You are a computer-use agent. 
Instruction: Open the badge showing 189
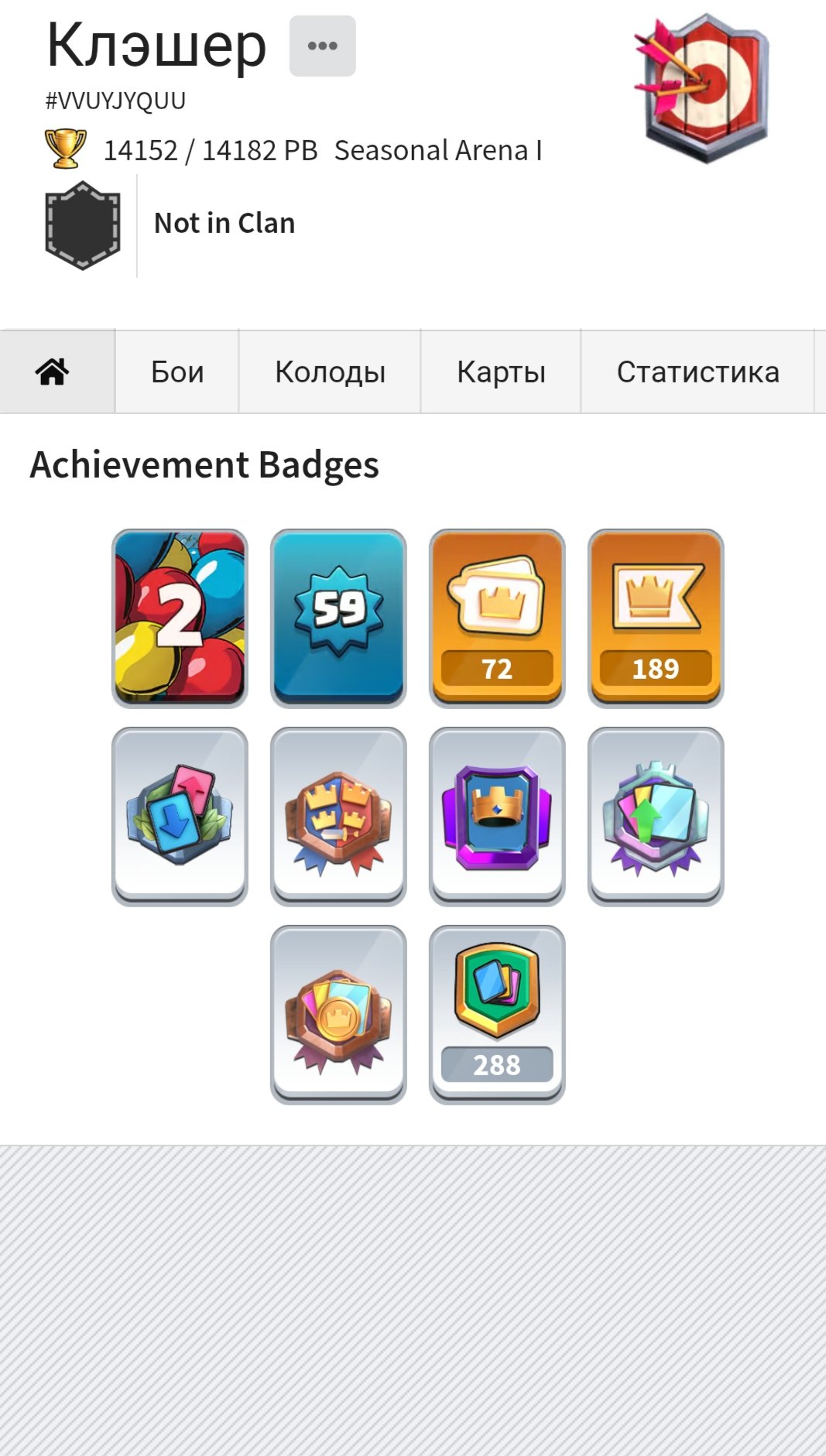(656, 618)
